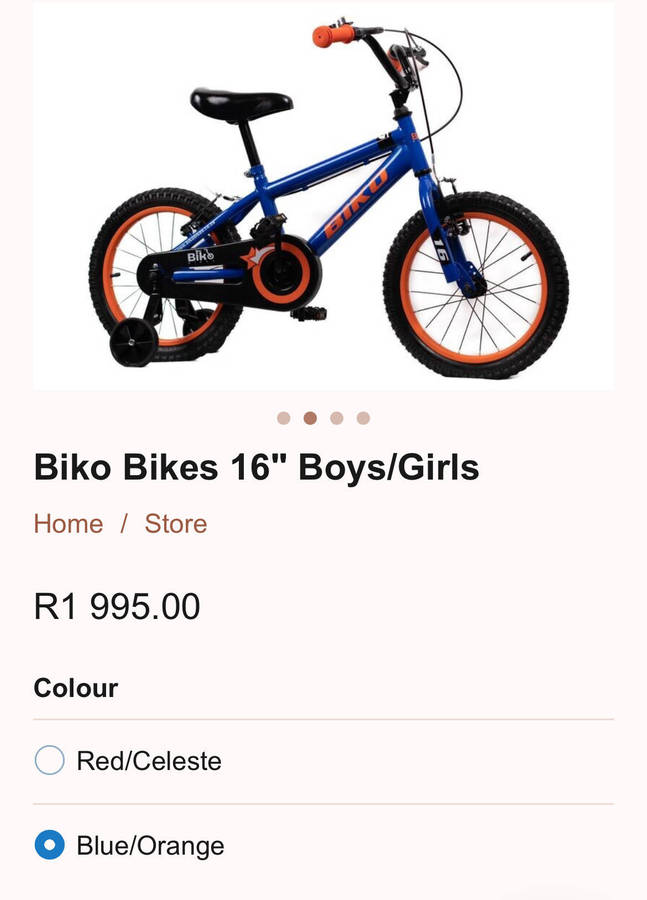The height and width of the screenshot is (900, 647).
Task: Select the Red/Celeste colour option
Action: [x=49, y=761]
